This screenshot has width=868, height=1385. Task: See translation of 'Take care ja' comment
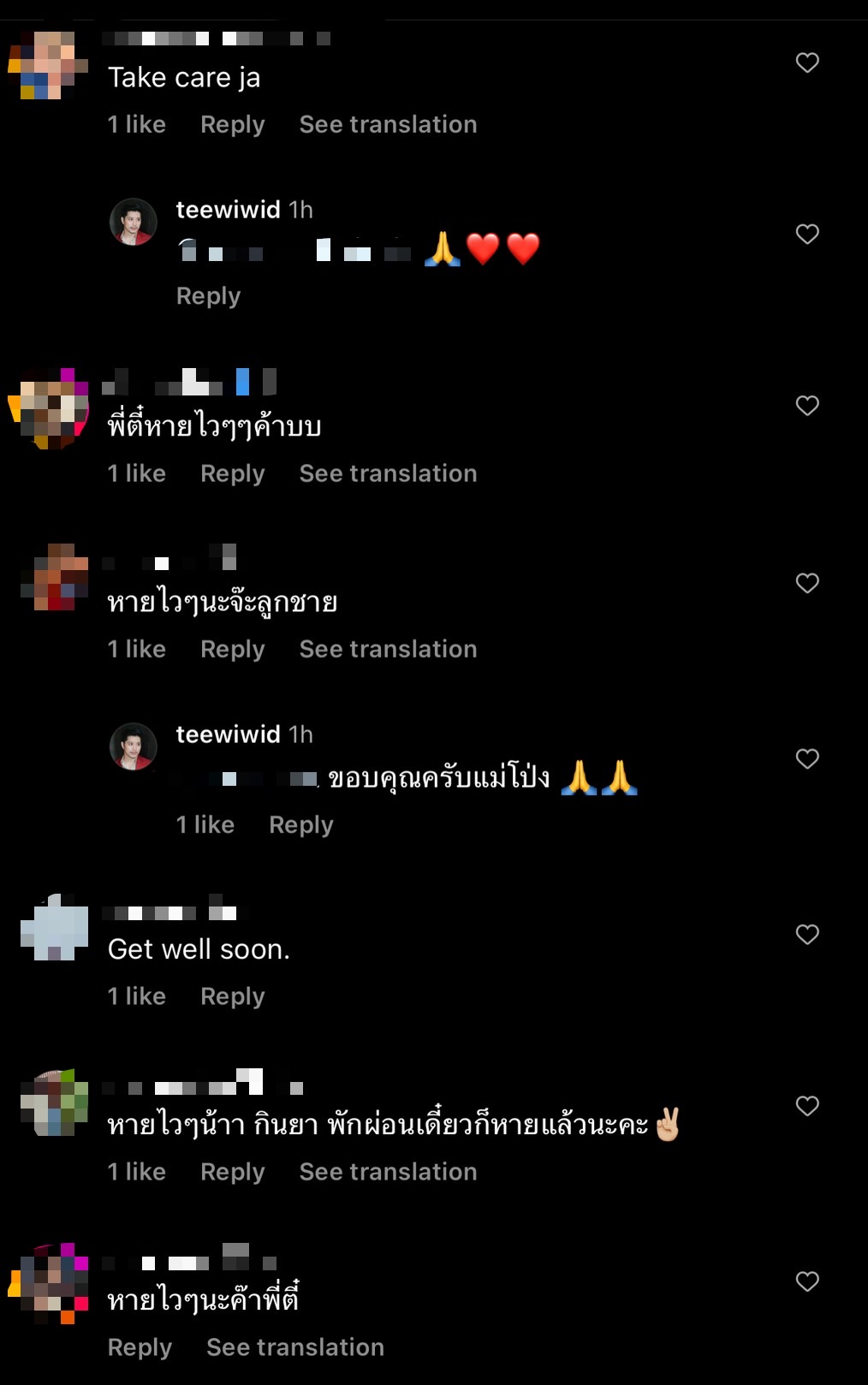(x=388, y=125)
